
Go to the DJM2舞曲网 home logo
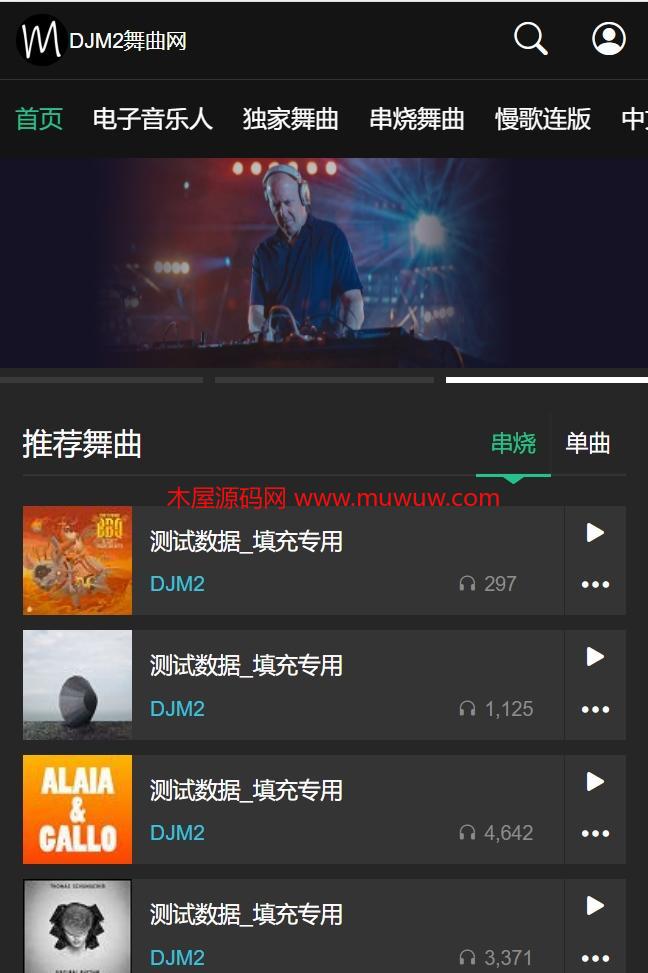click(103, 41)
